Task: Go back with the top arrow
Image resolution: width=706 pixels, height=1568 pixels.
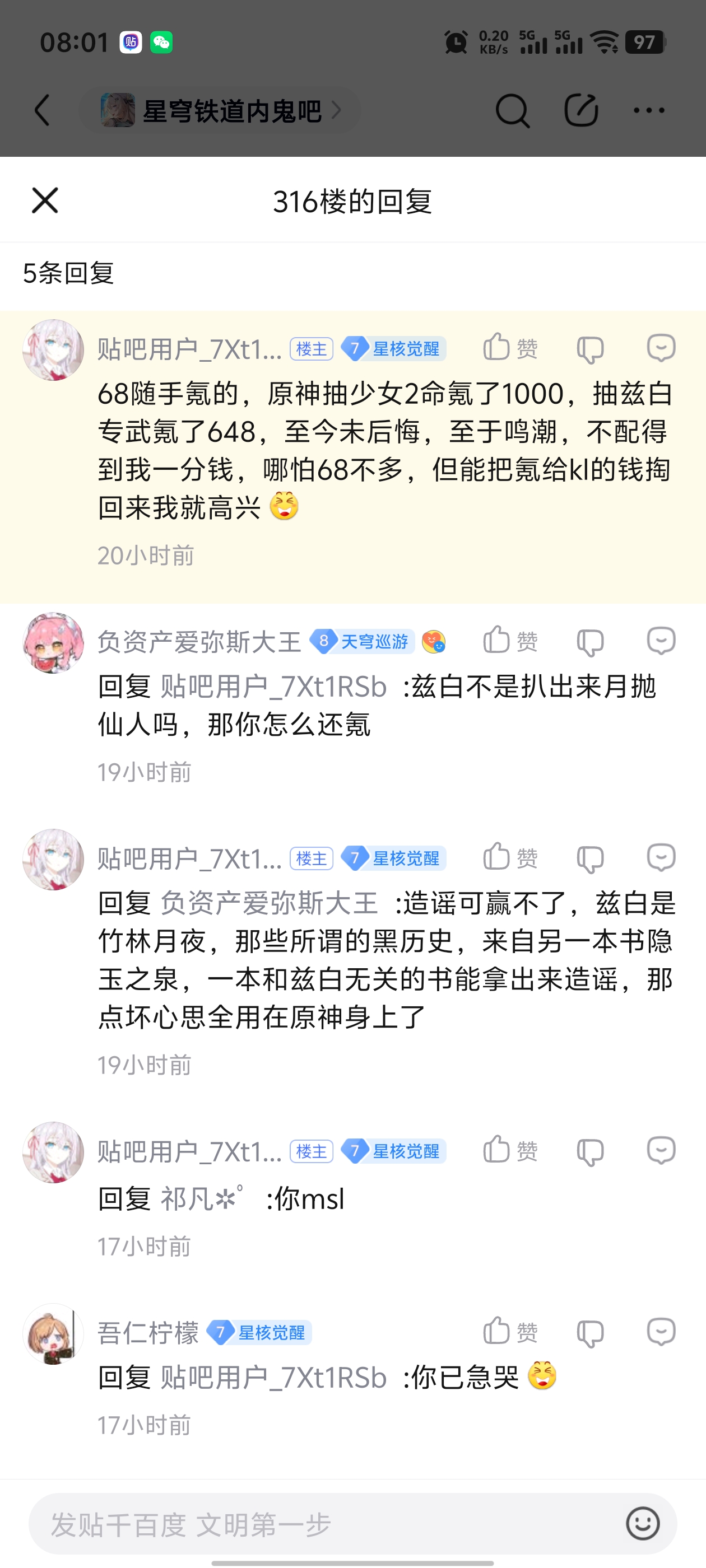Action: coord(42,111)
